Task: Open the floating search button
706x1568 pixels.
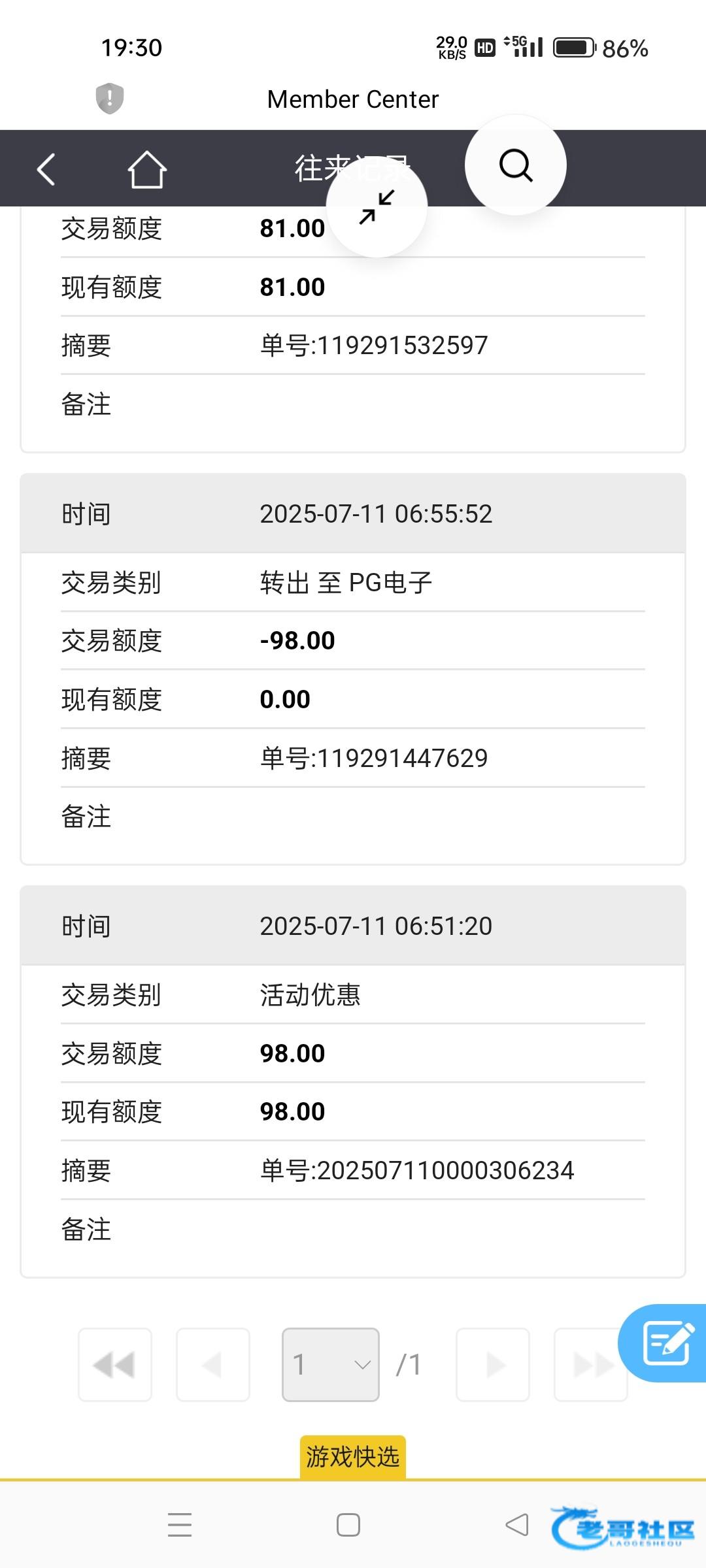Action: point(516,165)
